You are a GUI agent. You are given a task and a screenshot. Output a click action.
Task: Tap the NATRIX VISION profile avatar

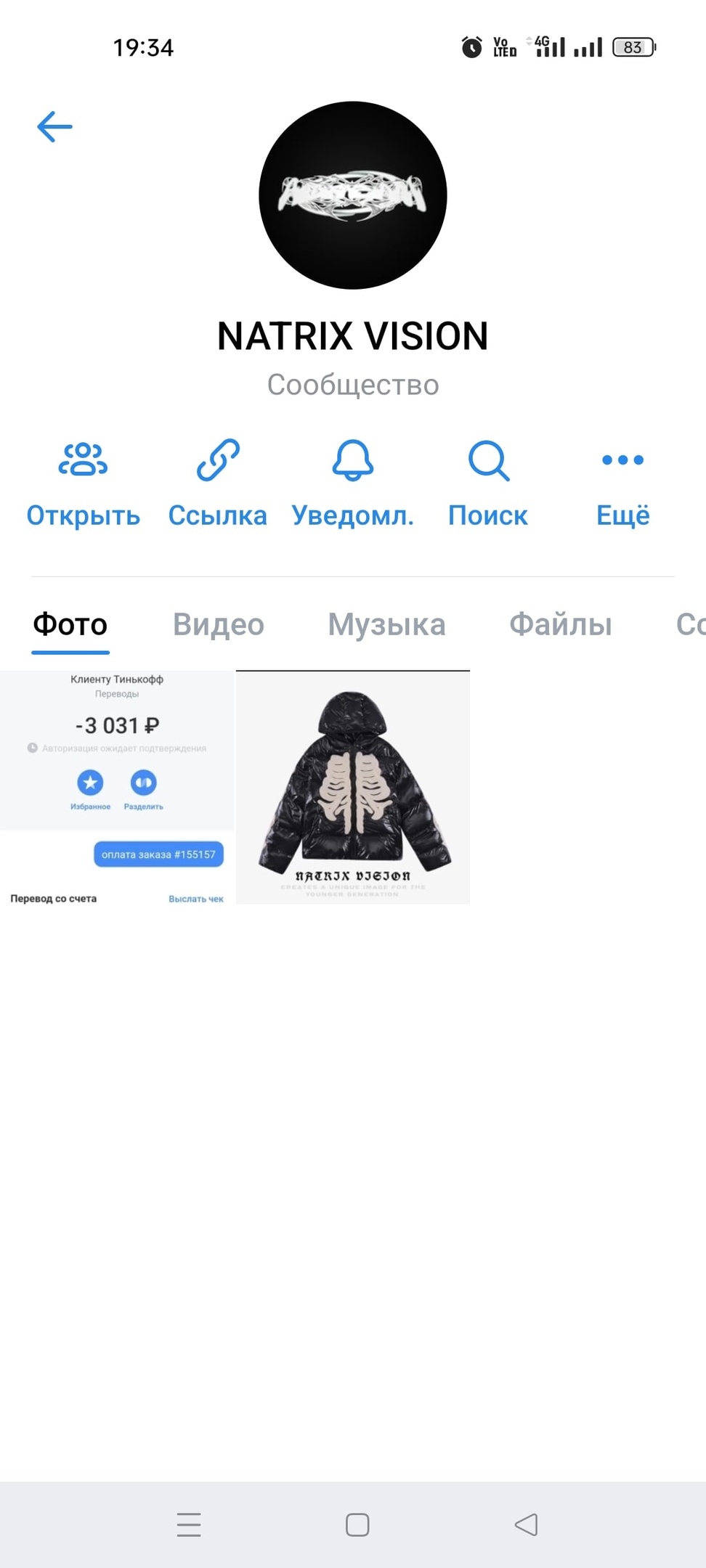353,195
